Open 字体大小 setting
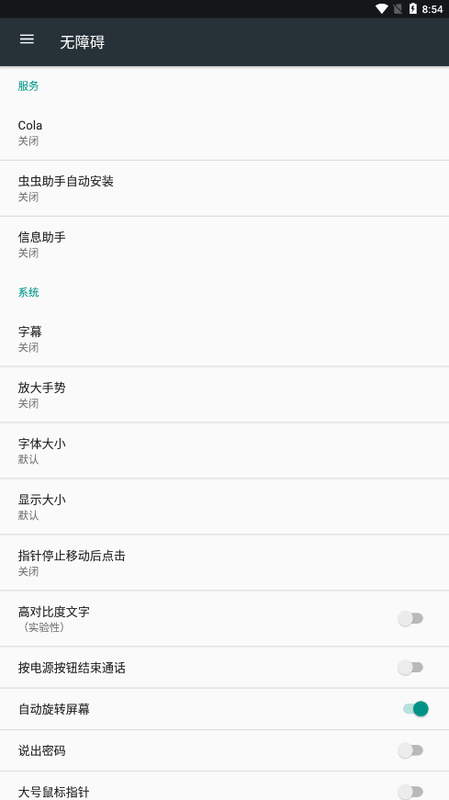 coord(224,451)
